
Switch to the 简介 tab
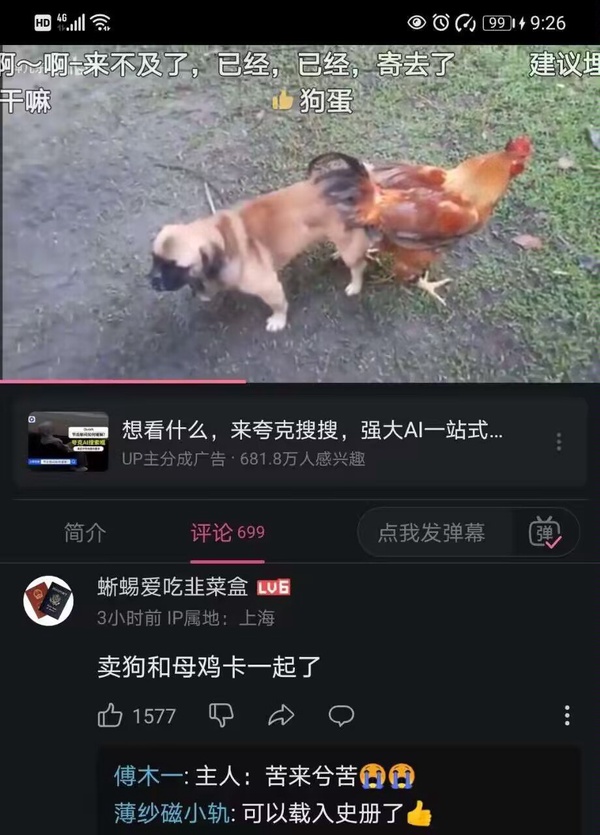85,533
